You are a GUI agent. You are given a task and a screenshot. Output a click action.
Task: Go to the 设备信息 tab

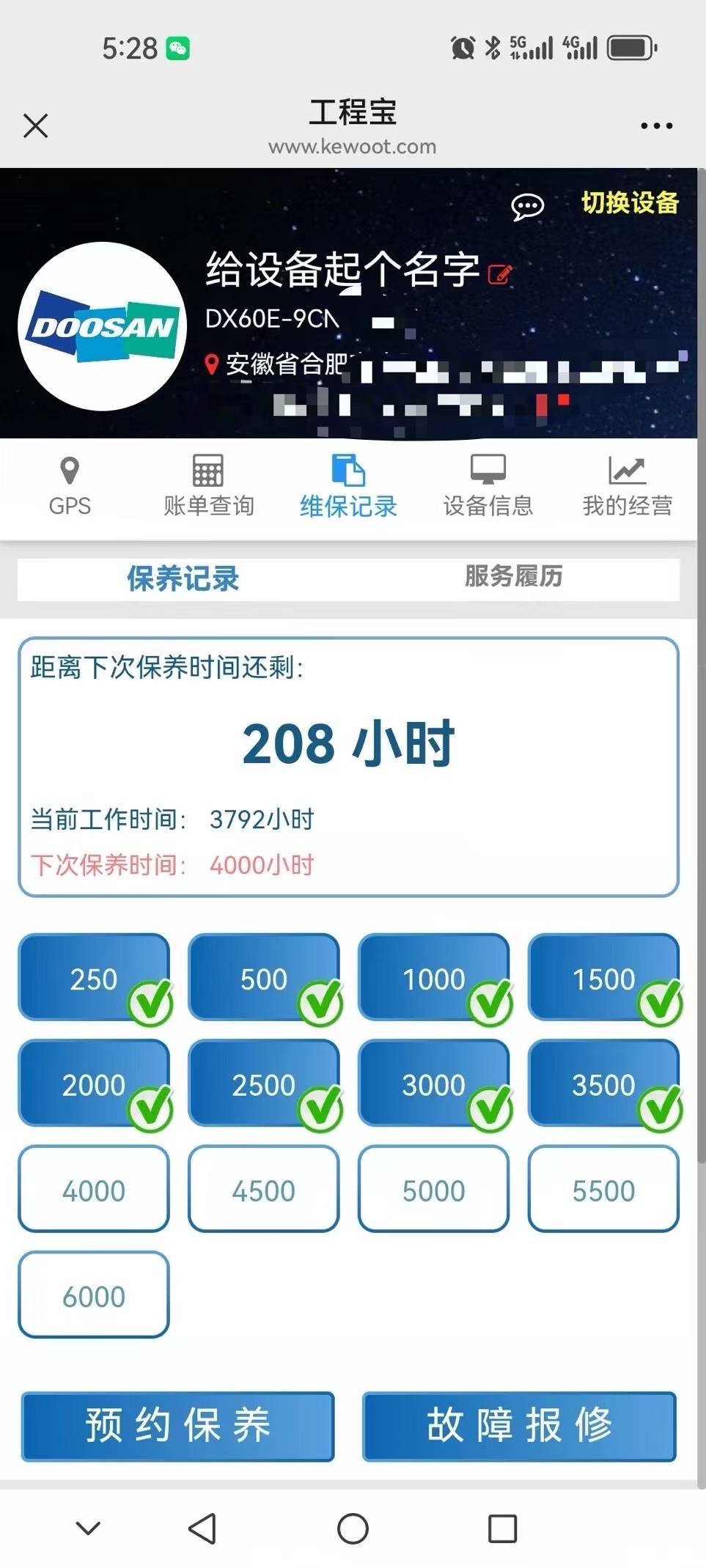pyautogui.click(x=488, y=486)
